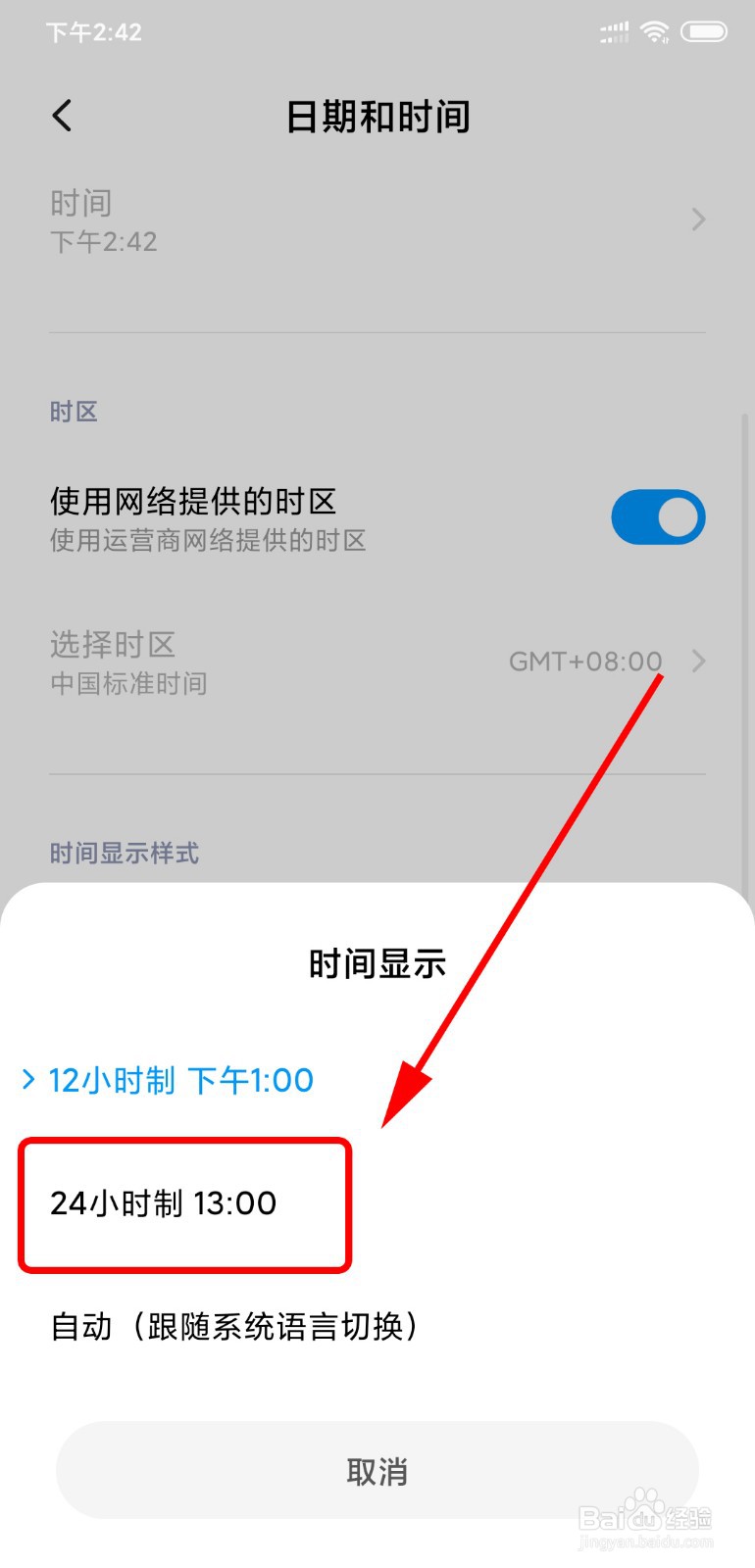Select 自动（跟随系统语言切换）option
This screenshot has width=755, height=1568.
pos(235,1326)
